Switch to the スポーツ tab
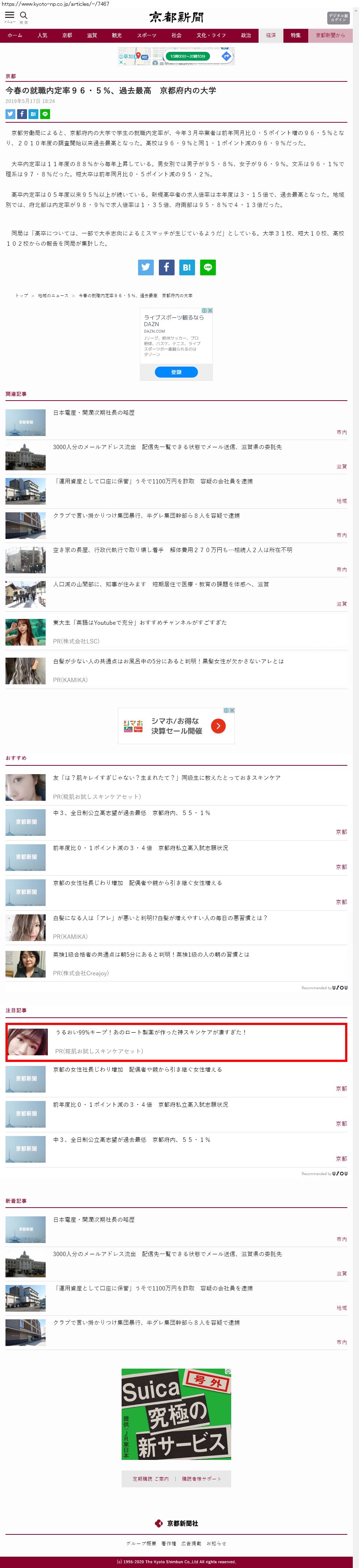The height and width of the screenshot is (1568, 359). pyautogui.click(x=146, y=35)
